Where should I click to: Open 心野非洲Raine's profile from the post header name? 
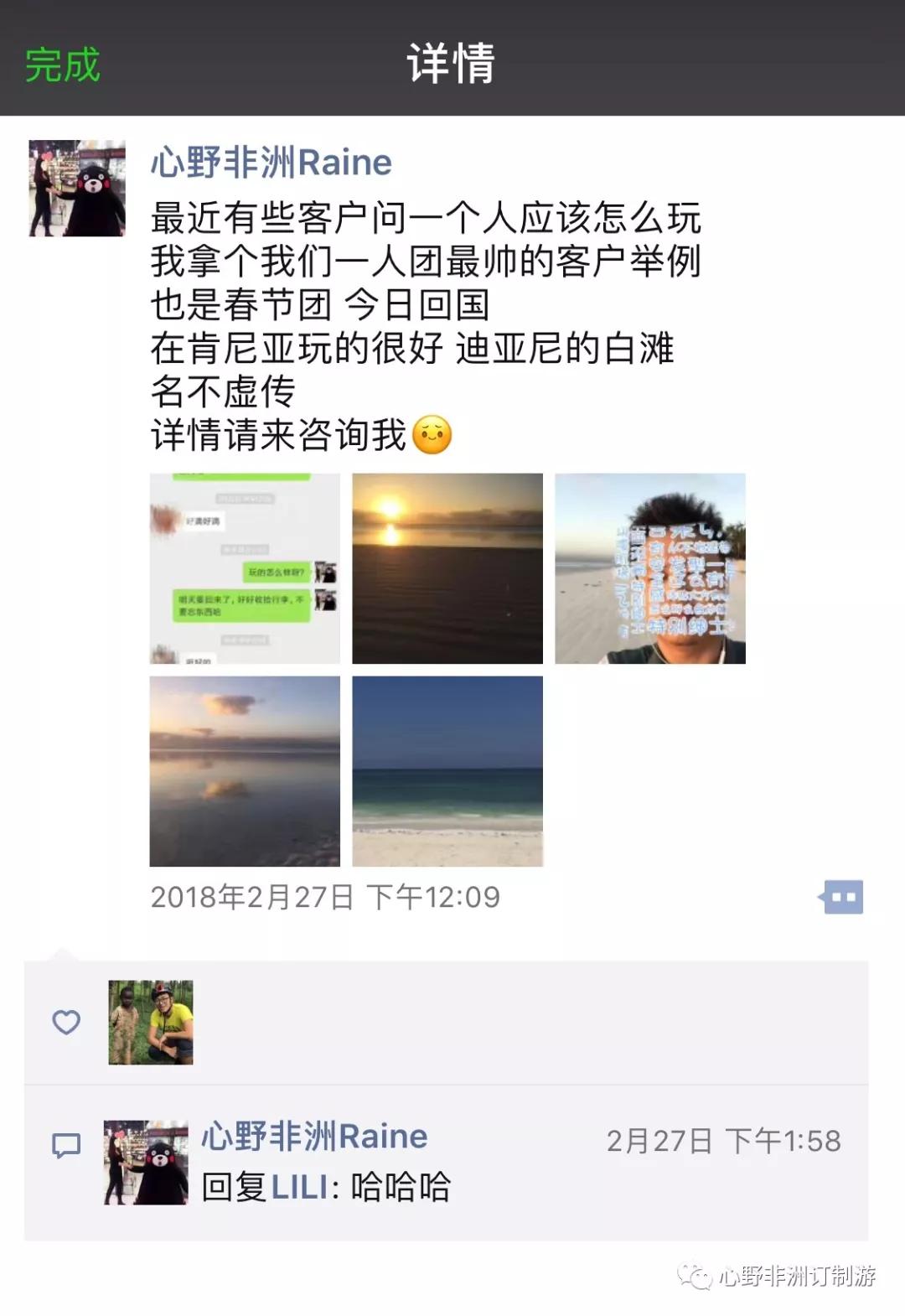(x=271, y=163)
